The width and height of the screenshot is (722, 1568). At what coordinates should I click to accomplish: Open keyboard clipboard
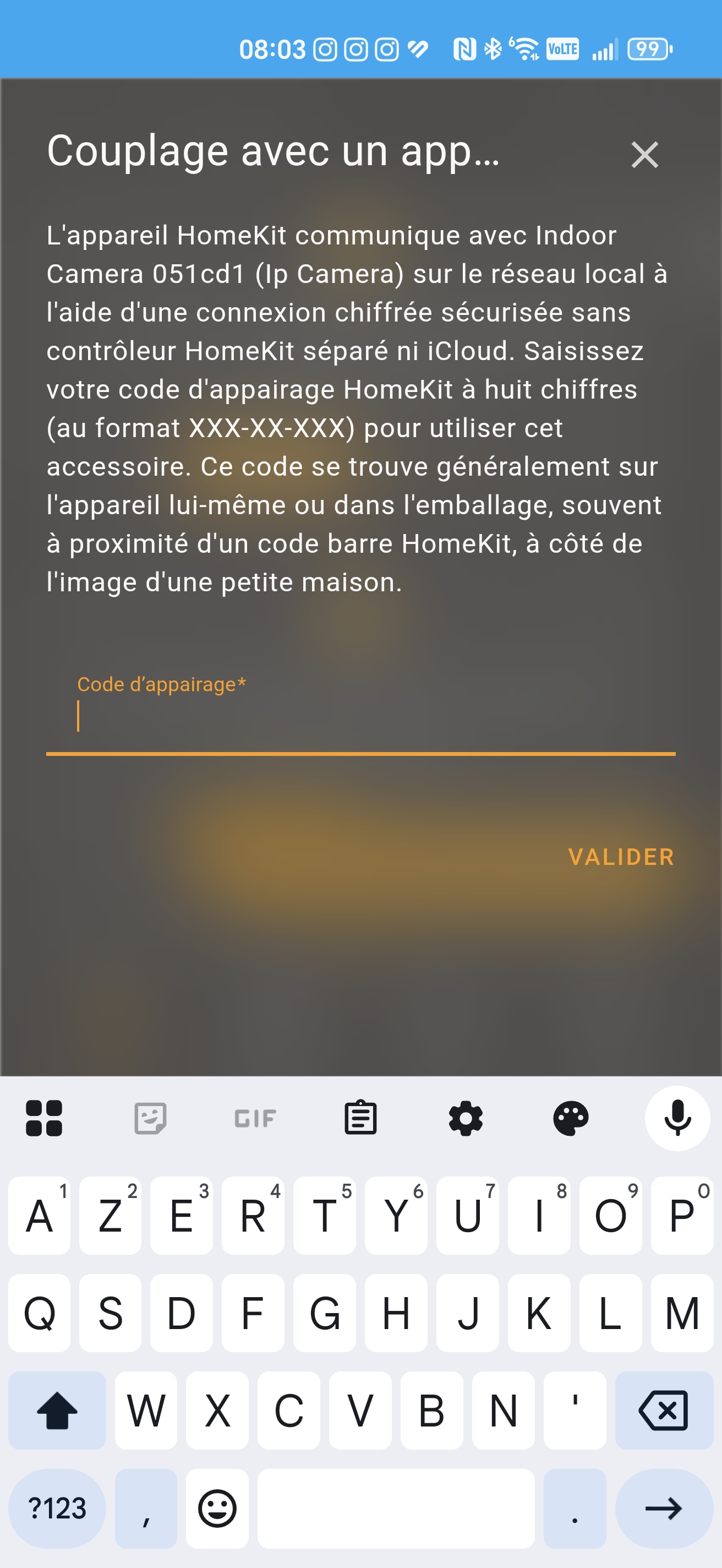360,1118
